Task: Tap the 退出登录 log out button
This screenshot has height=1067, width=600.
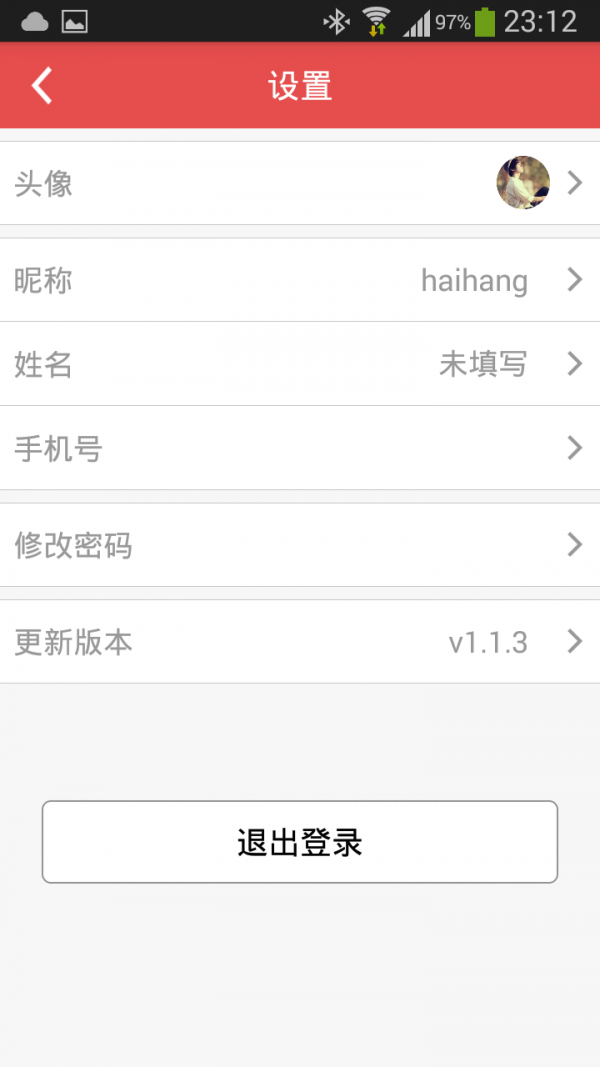Action: point(300,842)
